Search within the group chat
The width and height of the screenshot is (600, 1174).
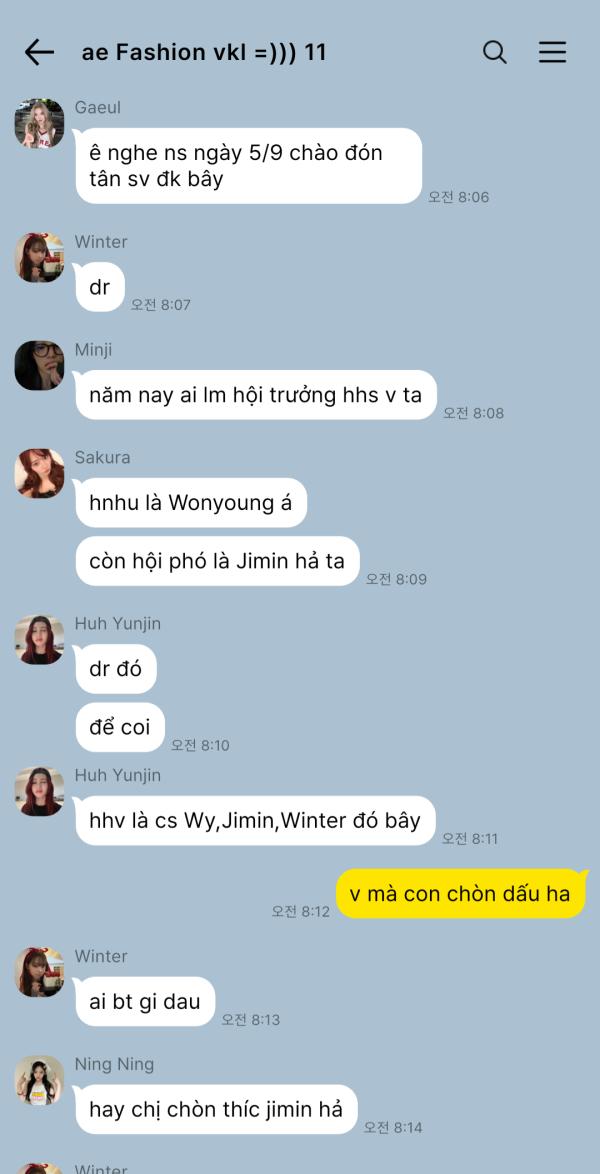click(x=494, y=52)
